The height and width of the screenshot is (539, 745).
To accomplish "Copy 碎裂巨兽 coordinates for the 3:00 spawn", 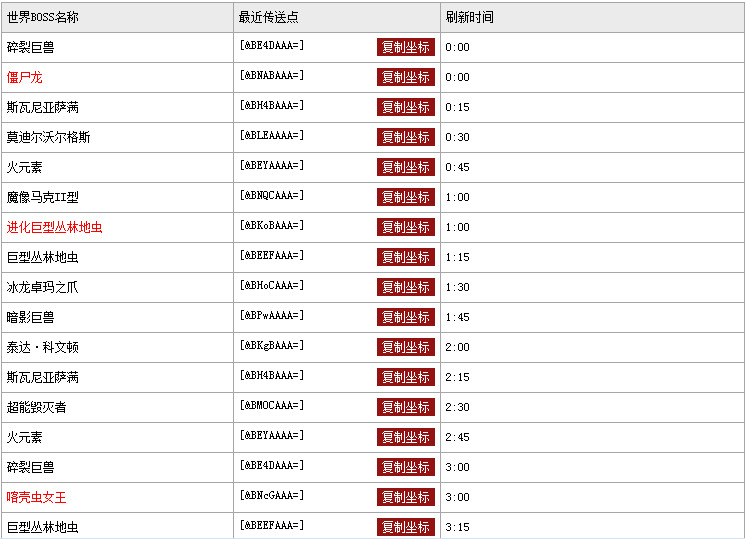I will pyautogui.click(x=406, y=467).
